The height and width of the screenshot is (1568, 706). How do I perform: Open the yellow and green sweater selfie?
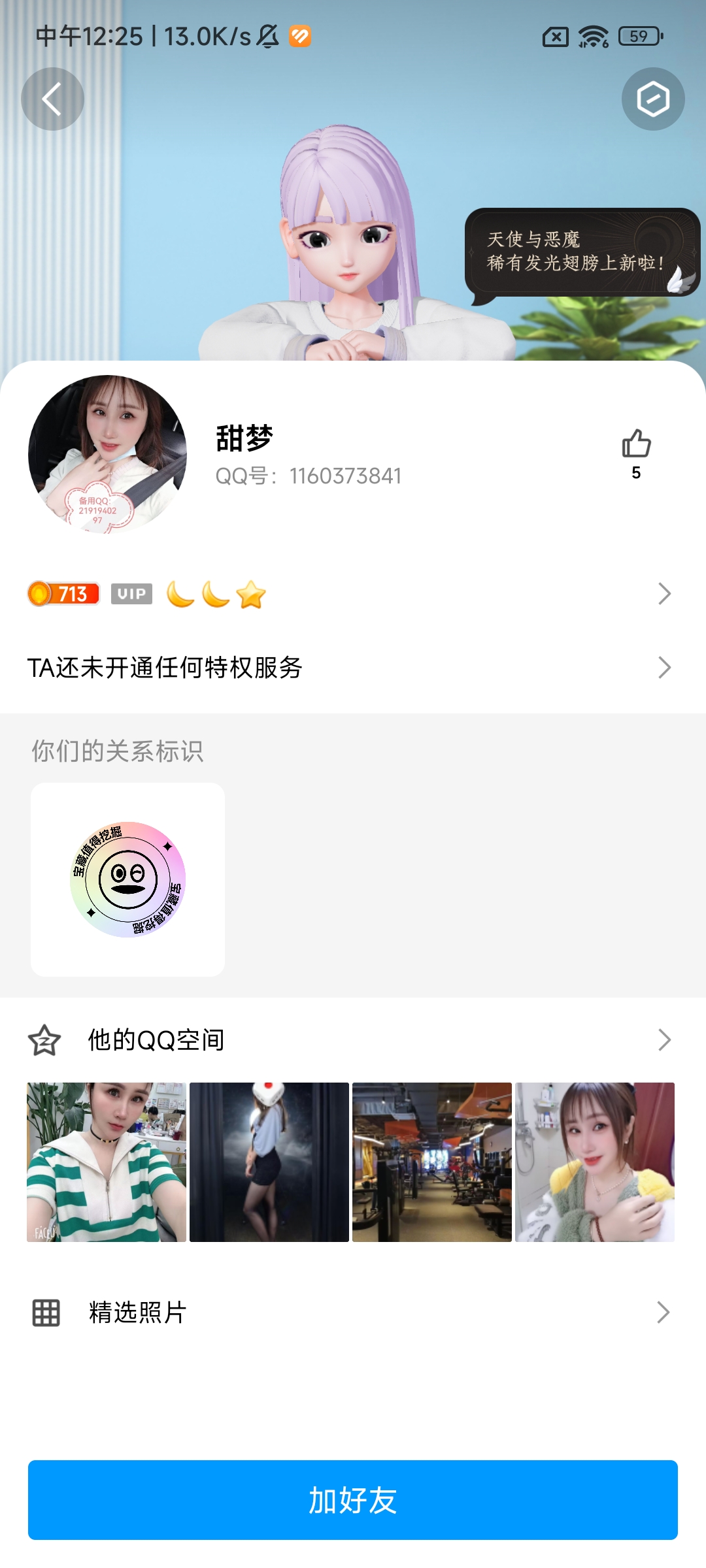[x=595, y=1162]
